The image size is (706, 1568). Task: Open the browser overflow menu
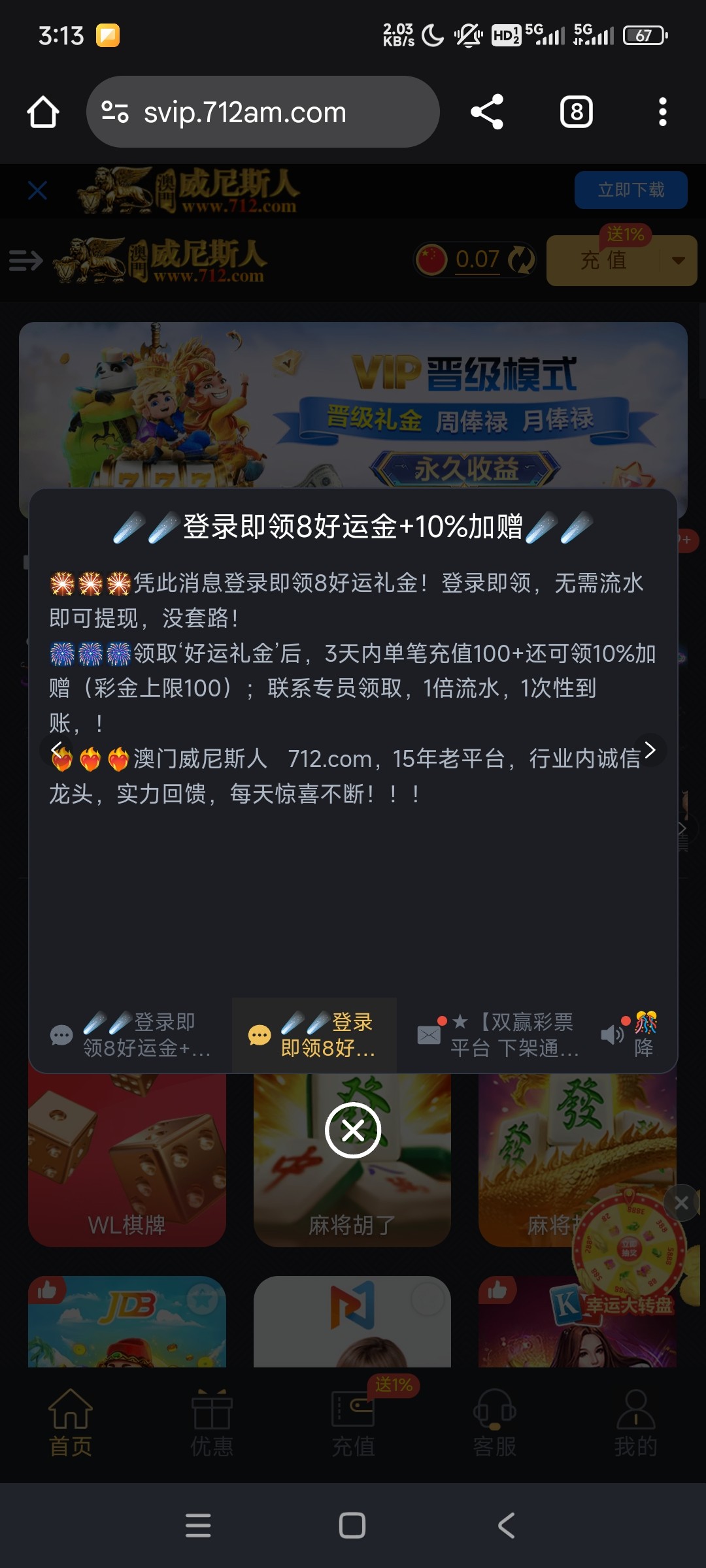662,112
